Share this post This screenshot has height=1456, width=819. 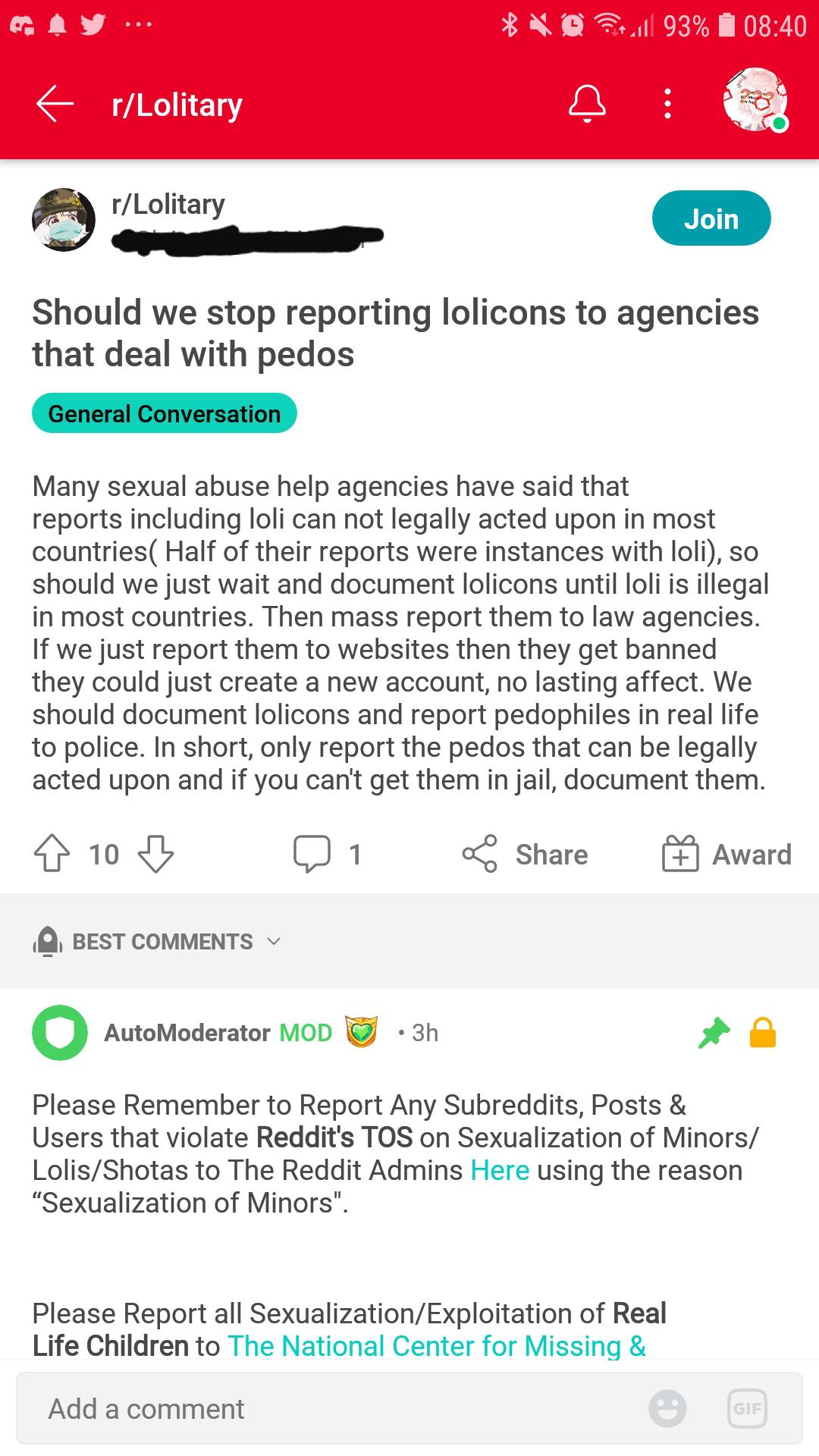coord(525,854)
